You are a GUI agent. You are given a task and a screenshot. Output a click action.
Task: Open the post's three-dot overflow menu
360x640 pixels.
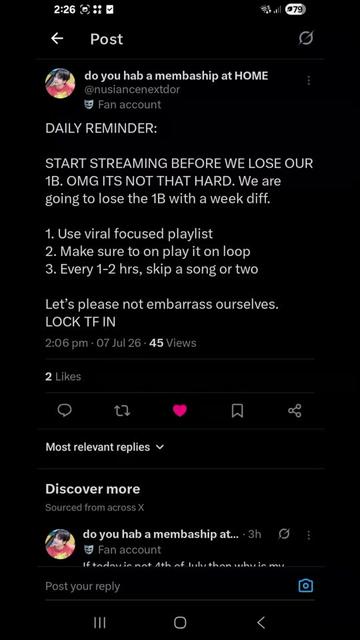coord(309,80)
